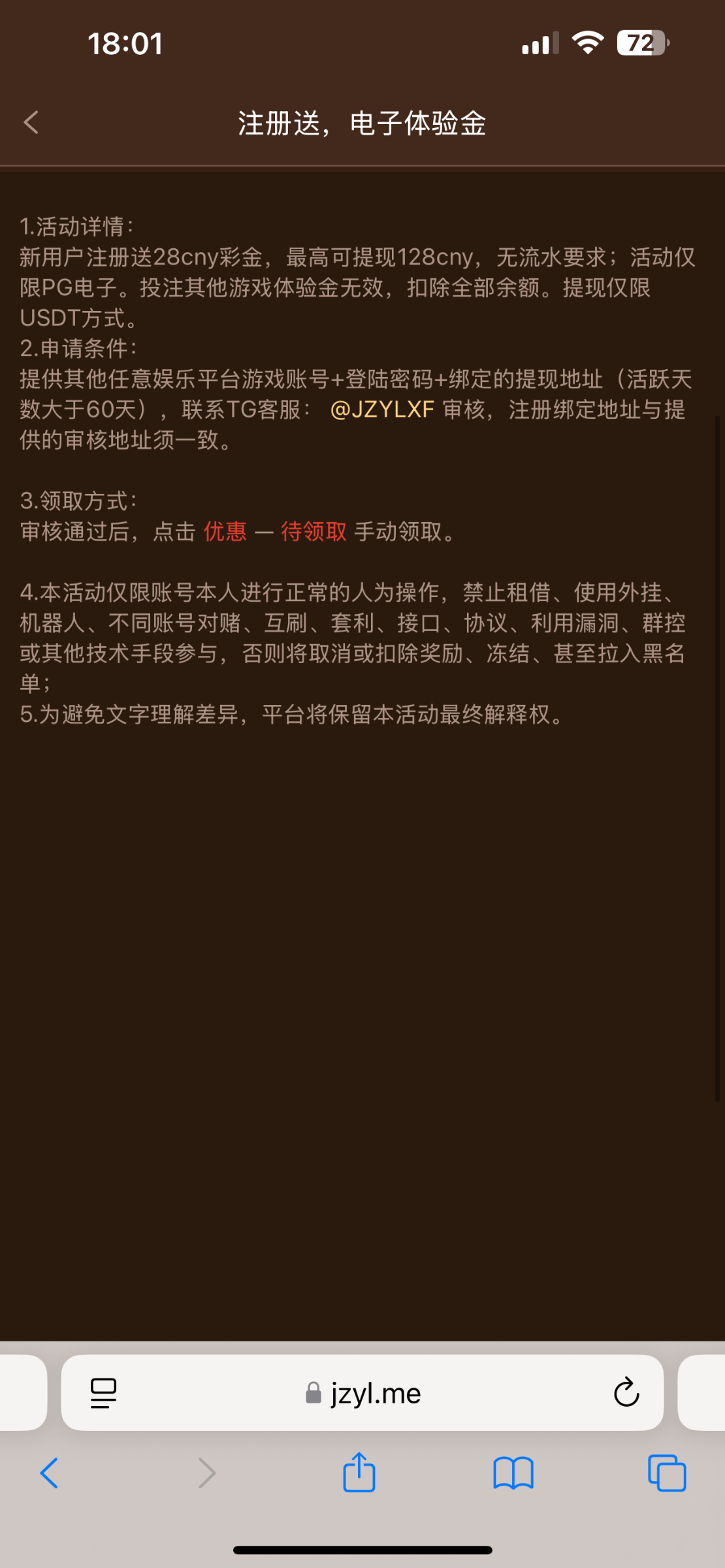Reload the jzyl.me page

pyautogui.click(x=626, y=1392)
